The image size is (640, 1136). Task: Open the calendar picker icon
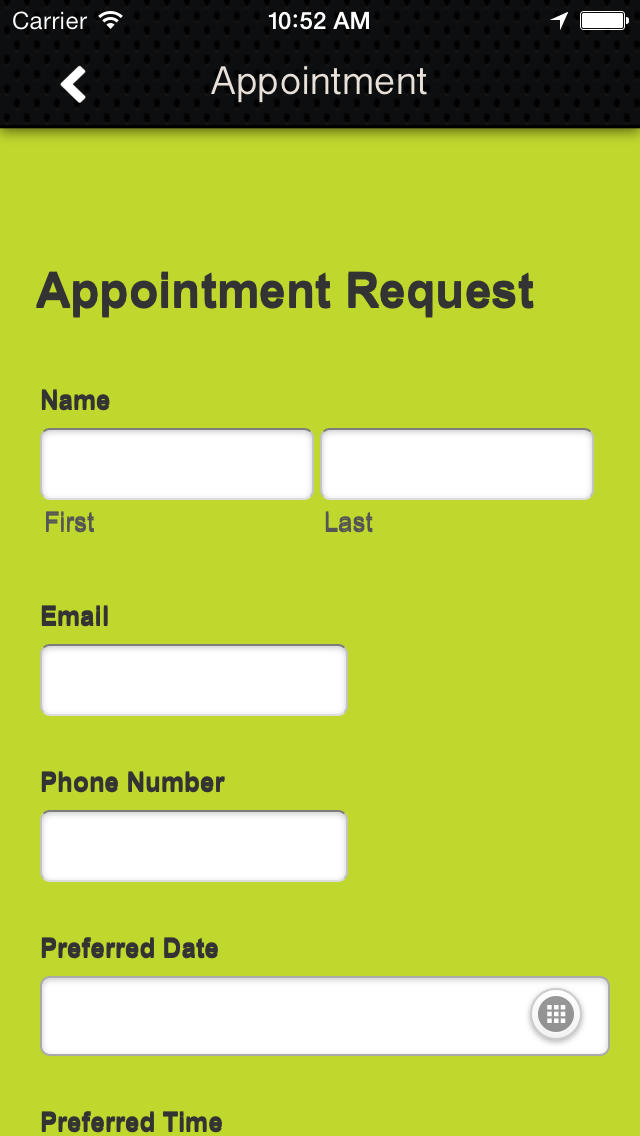[556, 1014]
